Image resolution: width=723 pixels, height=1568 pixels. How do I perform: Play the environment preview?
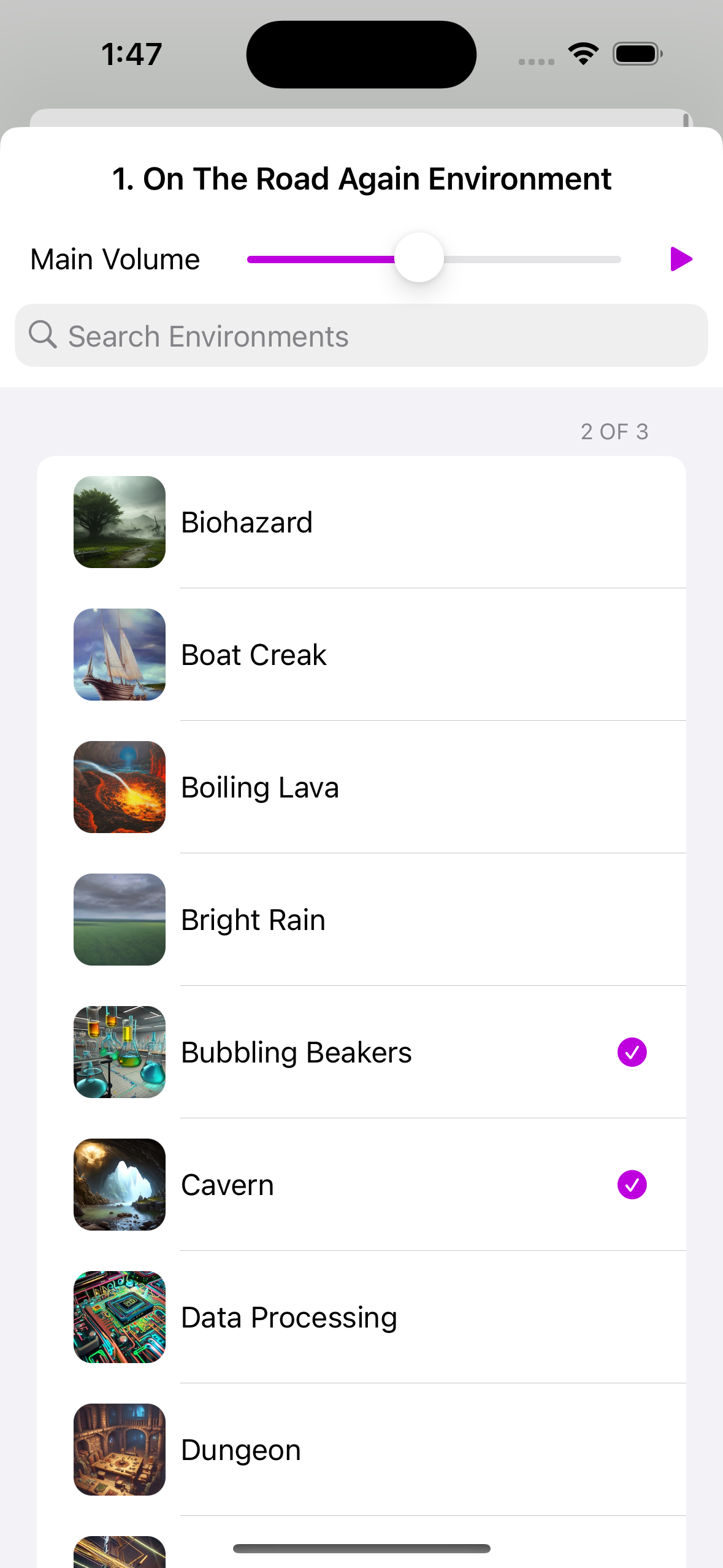click(x=681, y=259)
